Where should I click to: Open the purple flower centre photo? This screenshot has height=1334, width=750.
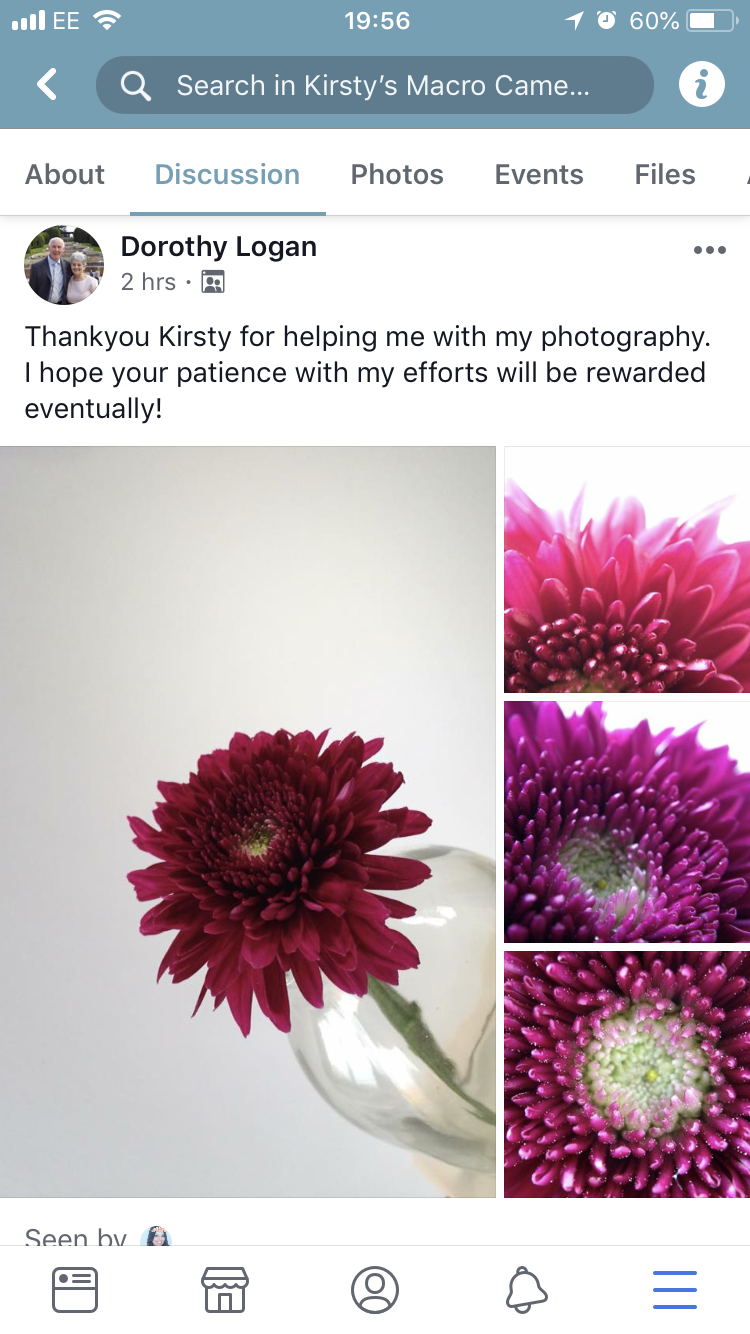tap(627, 821)
